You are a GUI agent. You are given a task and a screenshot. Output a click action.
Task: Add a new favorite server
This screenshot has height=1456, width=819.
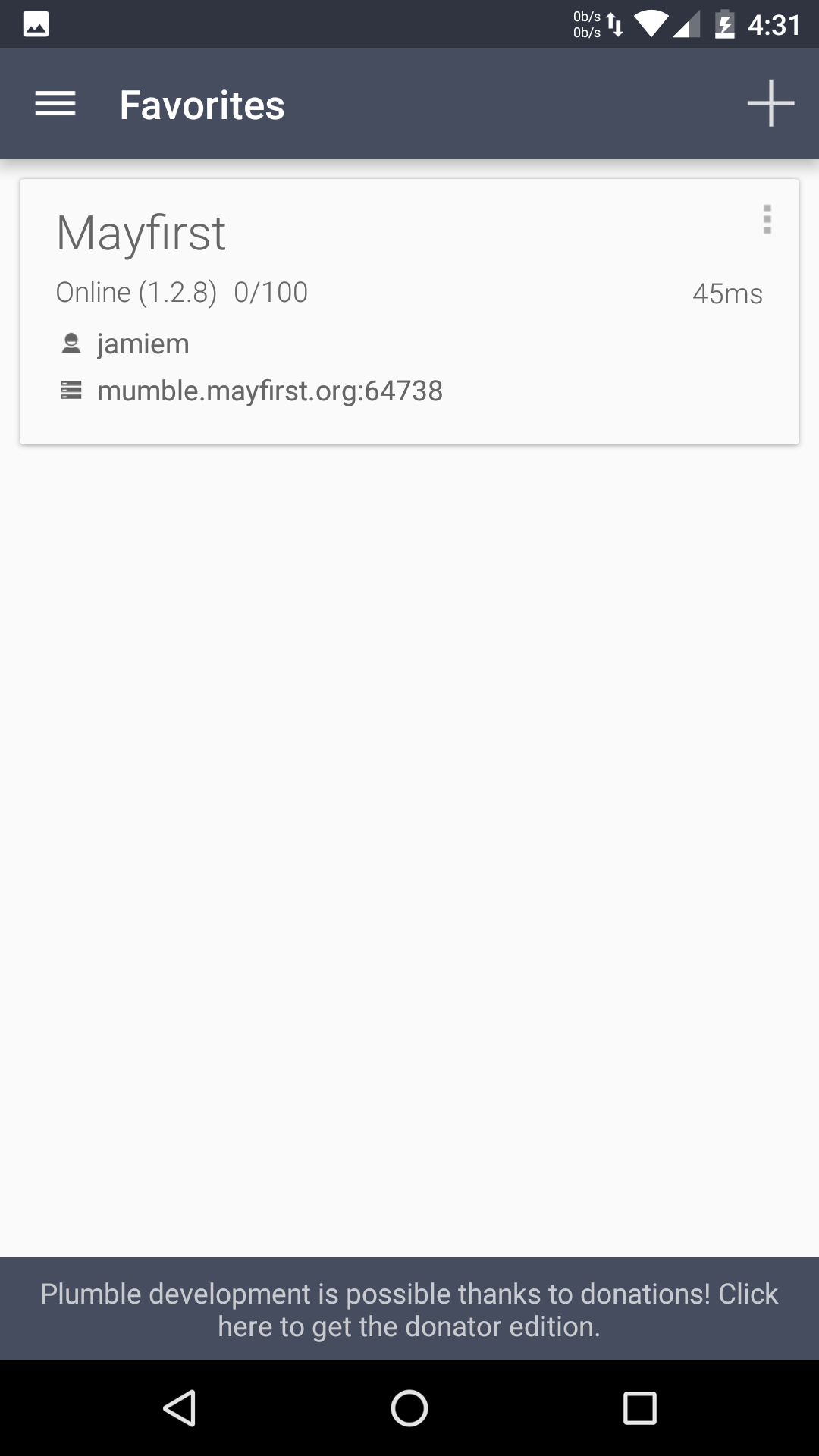770,103
